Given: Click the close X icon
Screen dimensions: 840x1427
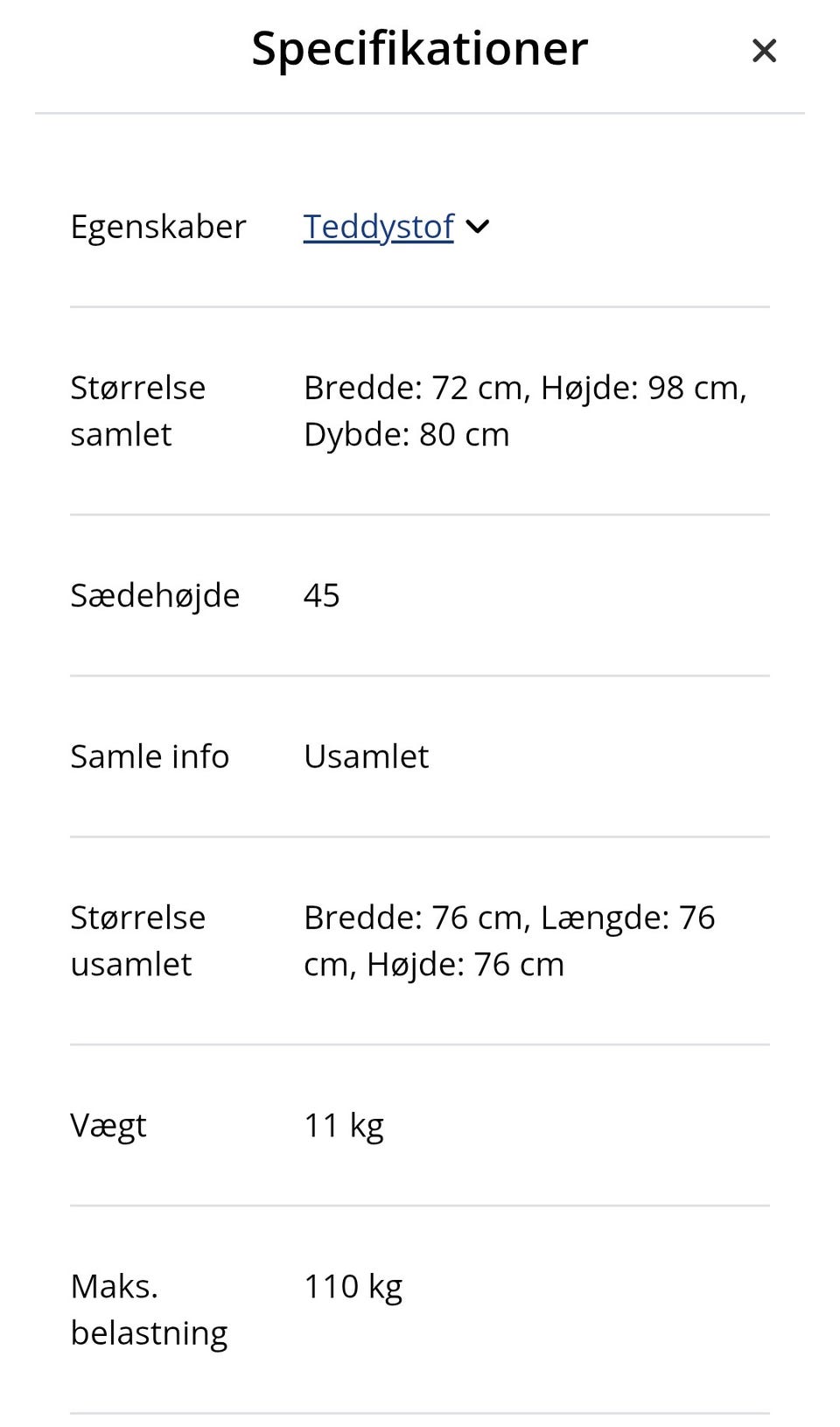Looking at the screenshot, I should point(764,50).
